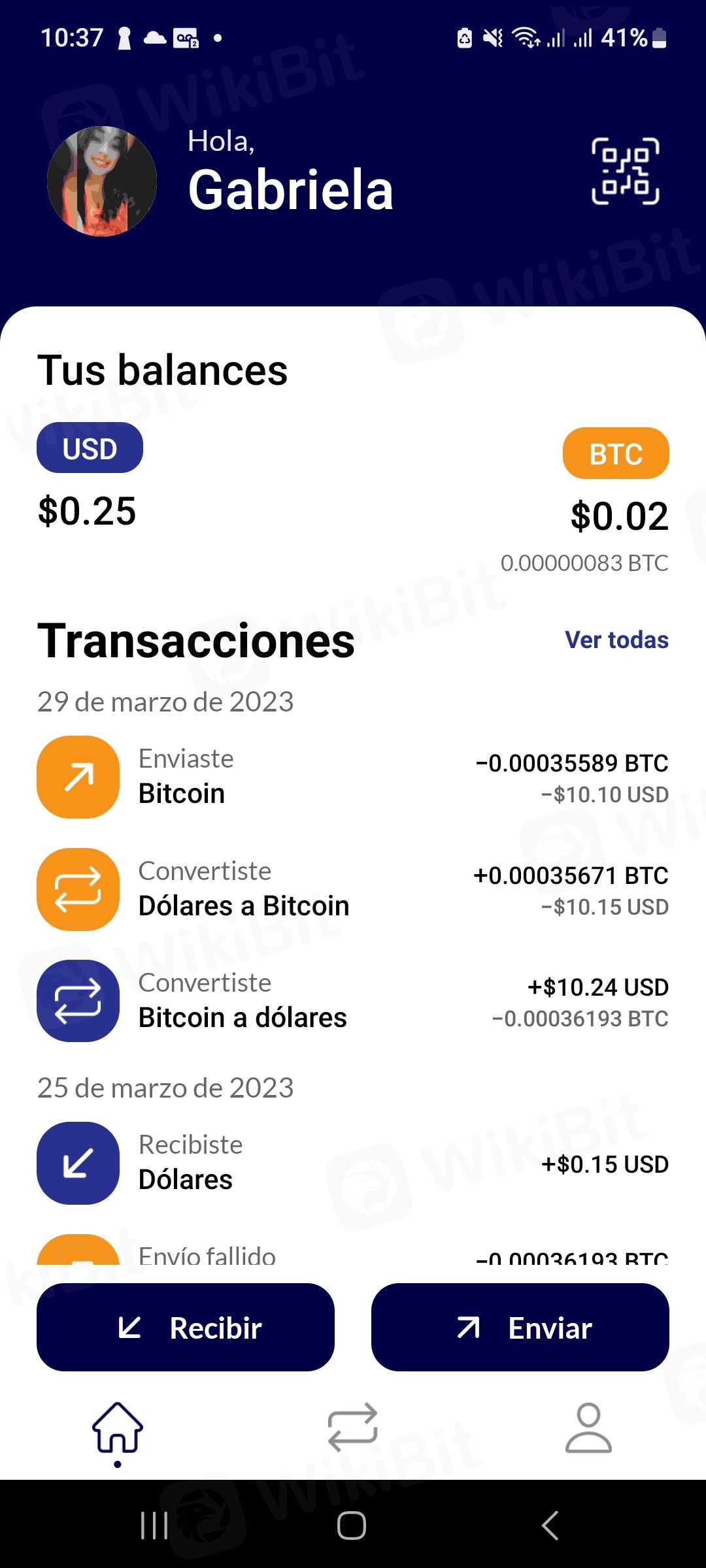This screenshot has width=706, height=1568.
Task: Switch to the convert tab
Action: pyautogui.click(x=353, y=1428)
